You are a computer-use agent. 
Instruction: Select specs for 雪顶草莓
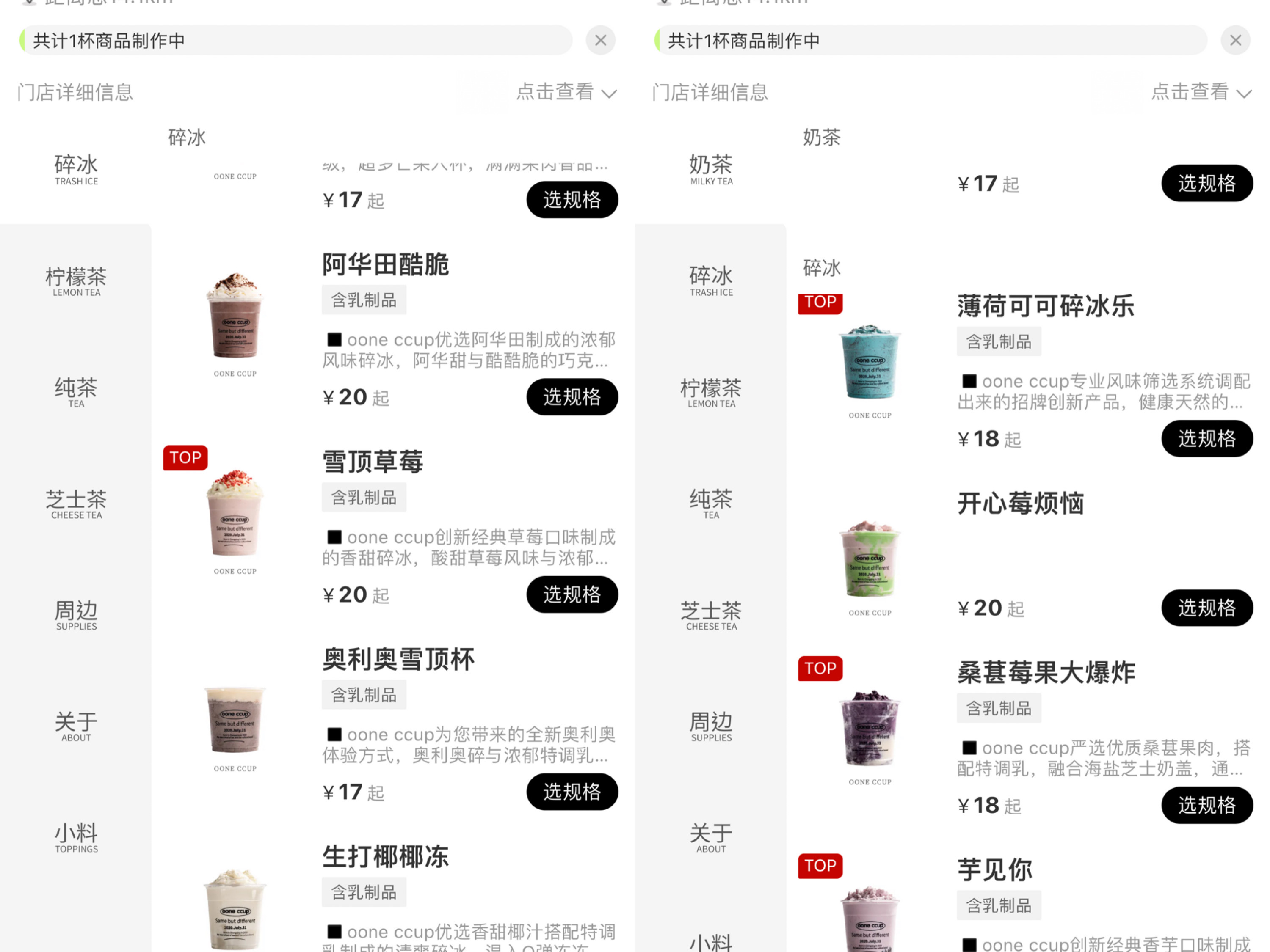coord(572,594)
